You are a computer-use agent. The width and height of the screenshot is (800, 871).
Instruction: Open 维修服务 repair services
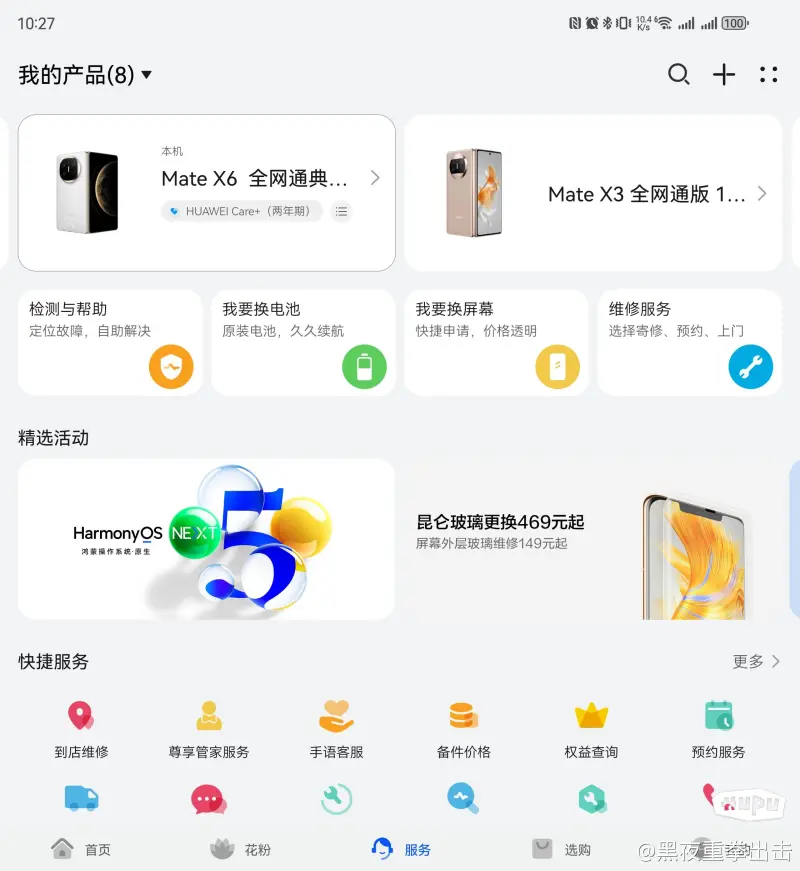(x=688, y=342)
